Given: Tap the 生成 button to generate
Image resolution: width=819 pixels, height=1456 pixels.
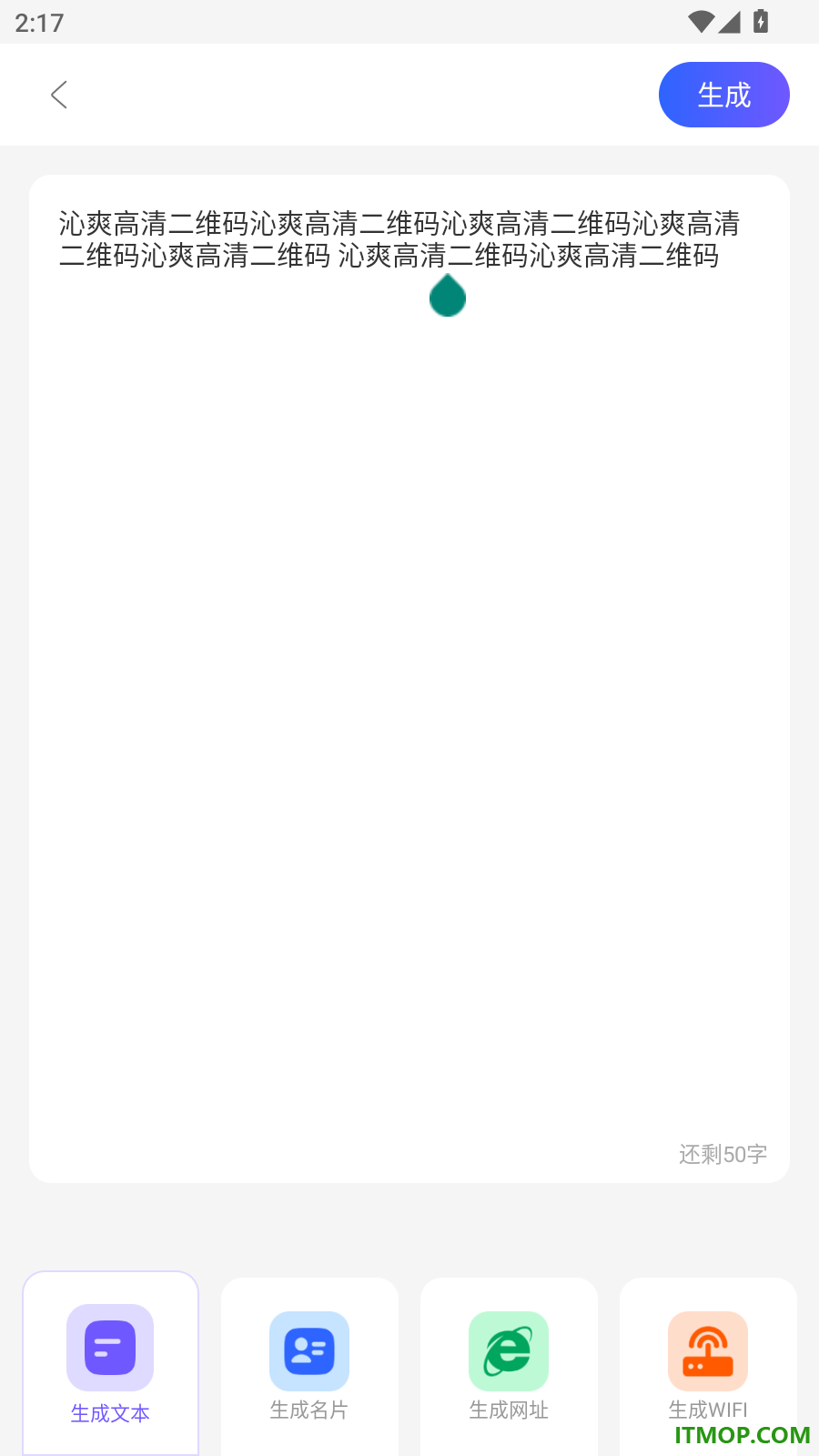Looking at the screenshot, I should pos(723,95).
